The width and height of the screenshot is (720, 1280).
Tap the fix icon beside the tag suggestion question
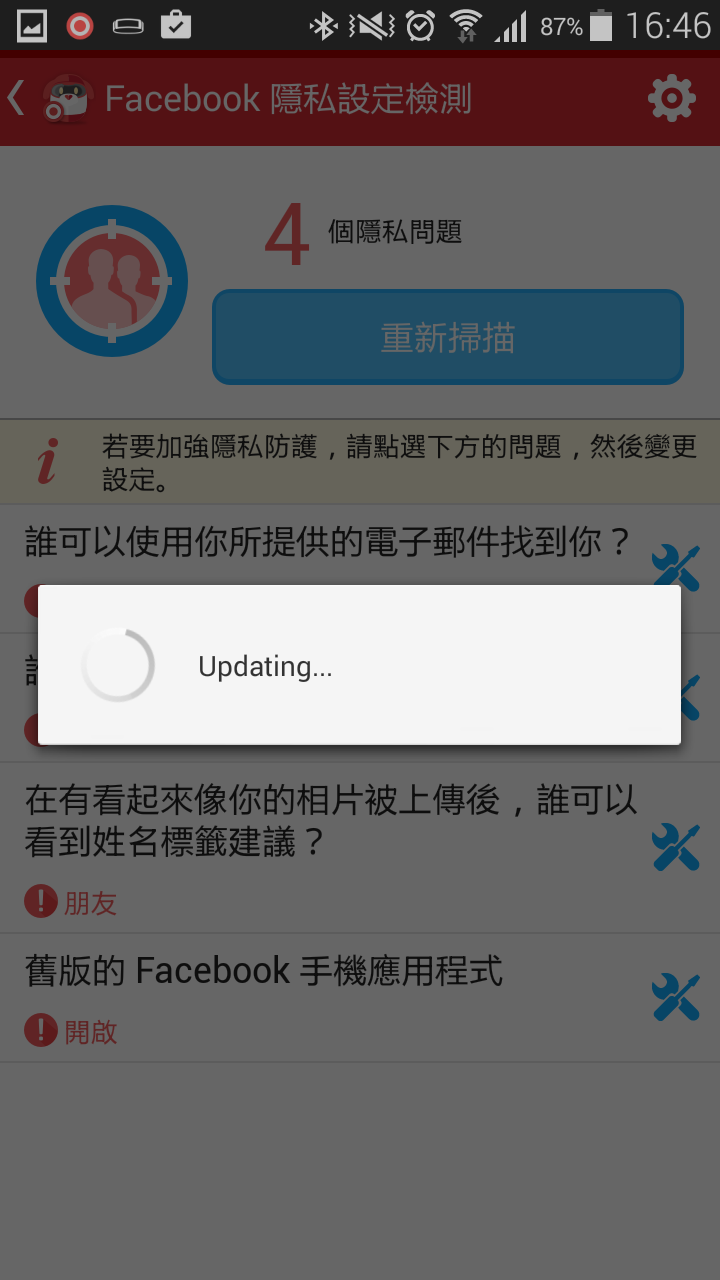click(675, 847)
